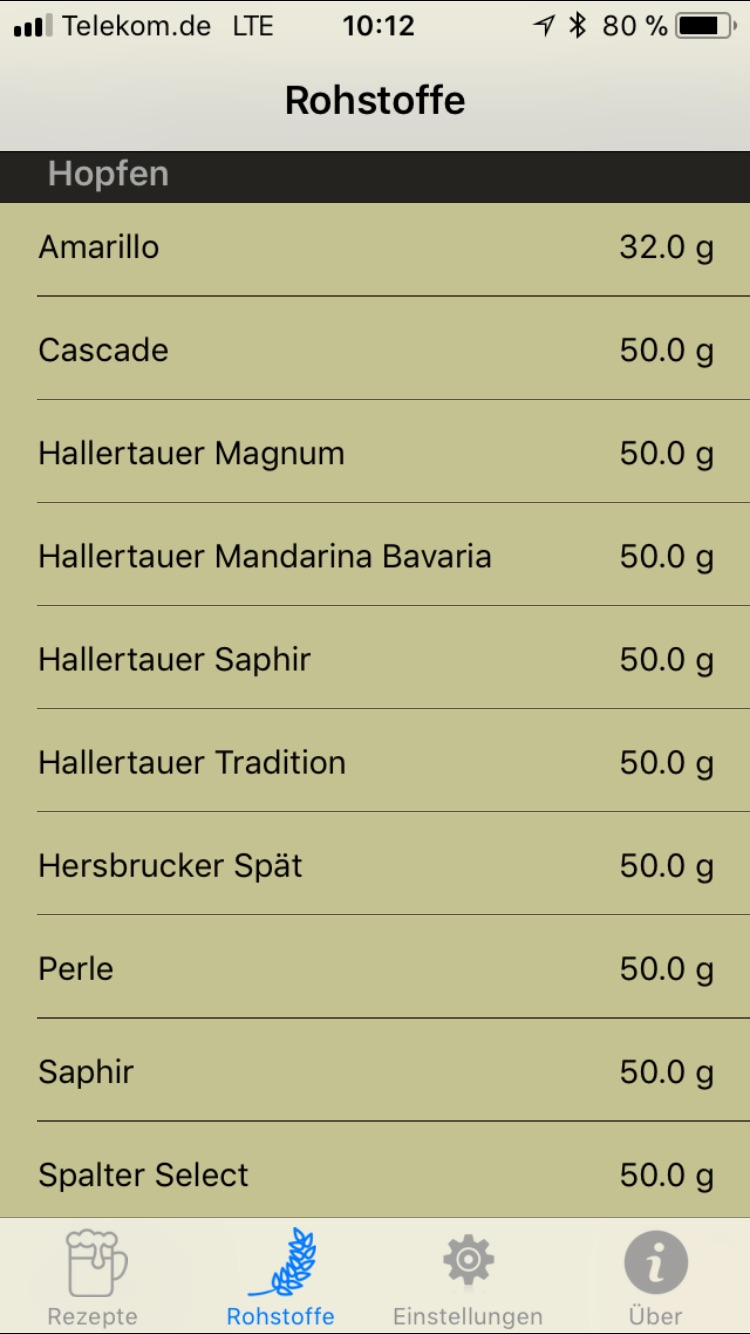Switch to the Rezepte tab
750x1334 pixels.
click(x=93, y=1277)
